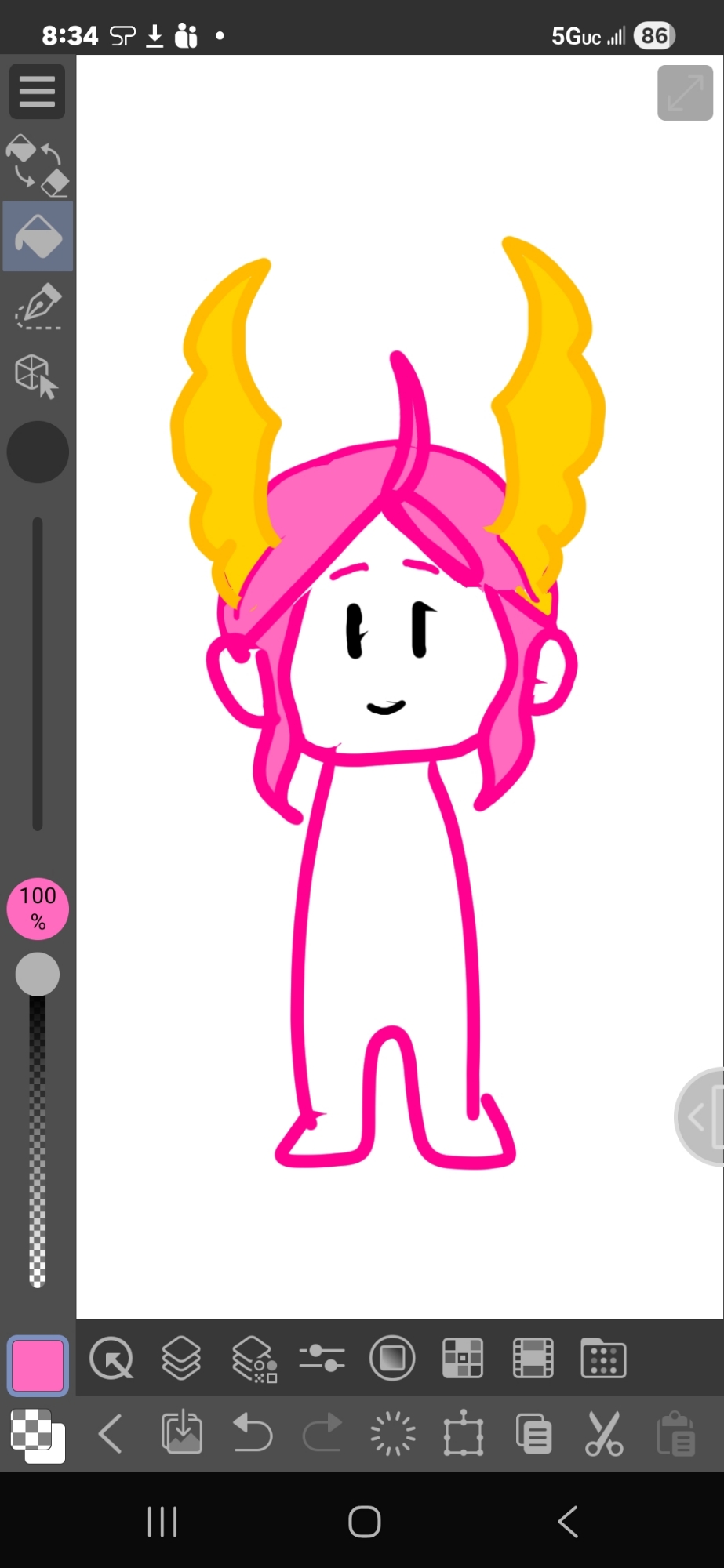
Task: Tap the 100% opacity indicator
Action: pos(38,909)
